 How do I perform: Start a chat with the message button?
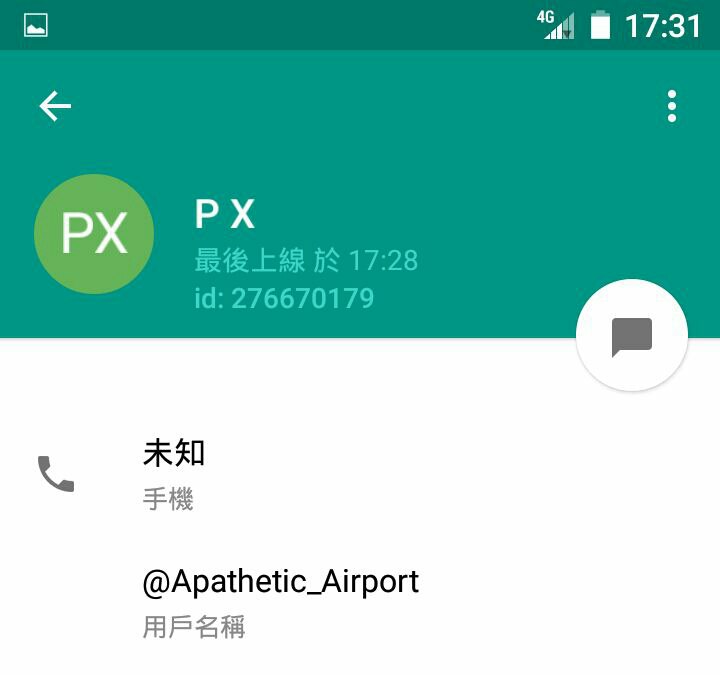(632, 336)
